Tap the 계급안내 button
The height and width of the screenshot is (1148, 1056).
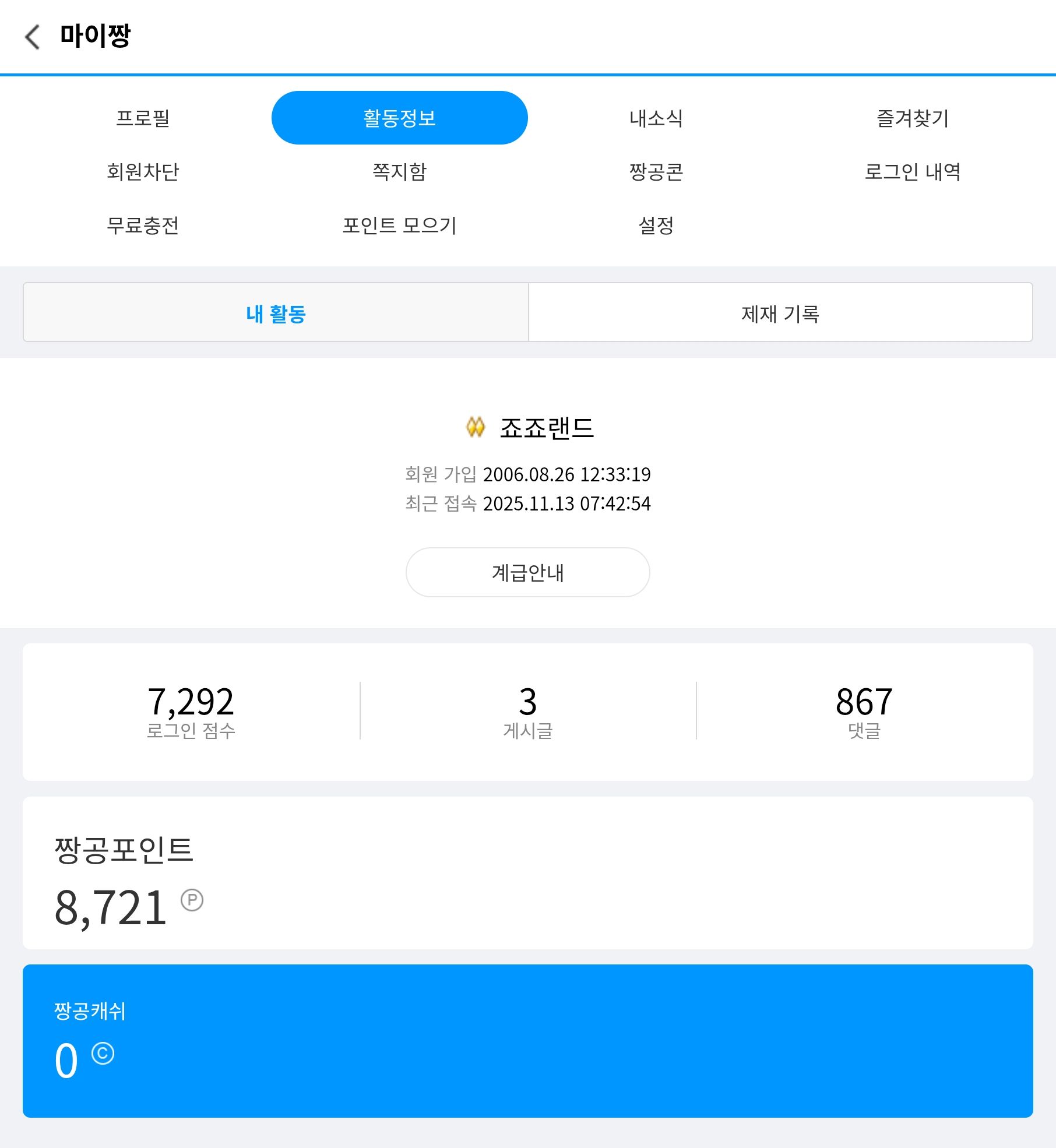(527, 572)
